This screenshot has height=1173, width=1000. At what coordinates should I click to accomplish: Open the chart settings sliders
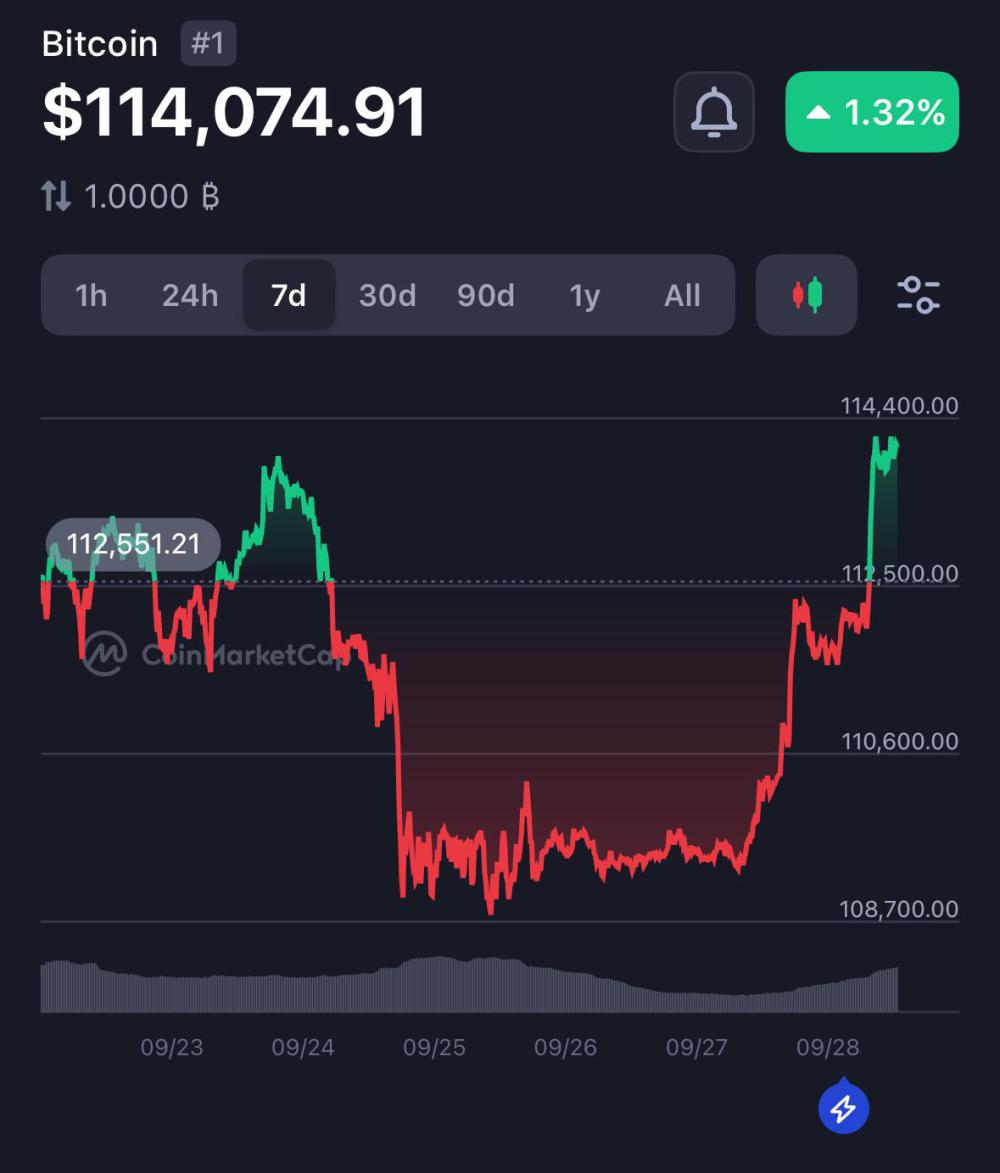(x=918, y=295)
